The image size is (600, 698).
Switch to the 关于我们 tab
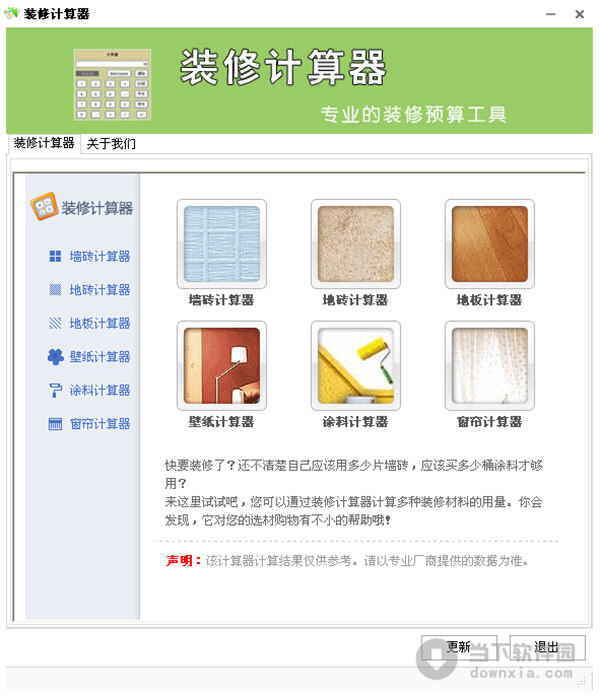111,144
